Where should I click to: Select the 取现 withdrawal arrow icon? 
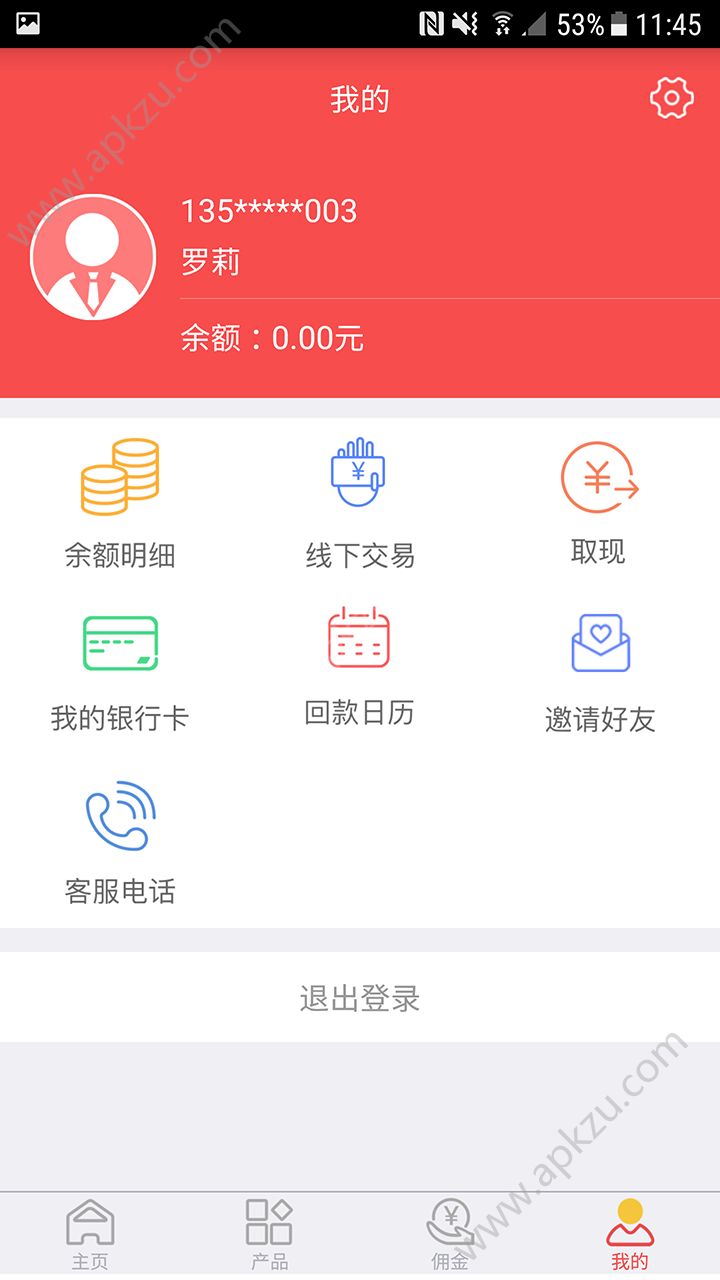(x=598, y=477)
